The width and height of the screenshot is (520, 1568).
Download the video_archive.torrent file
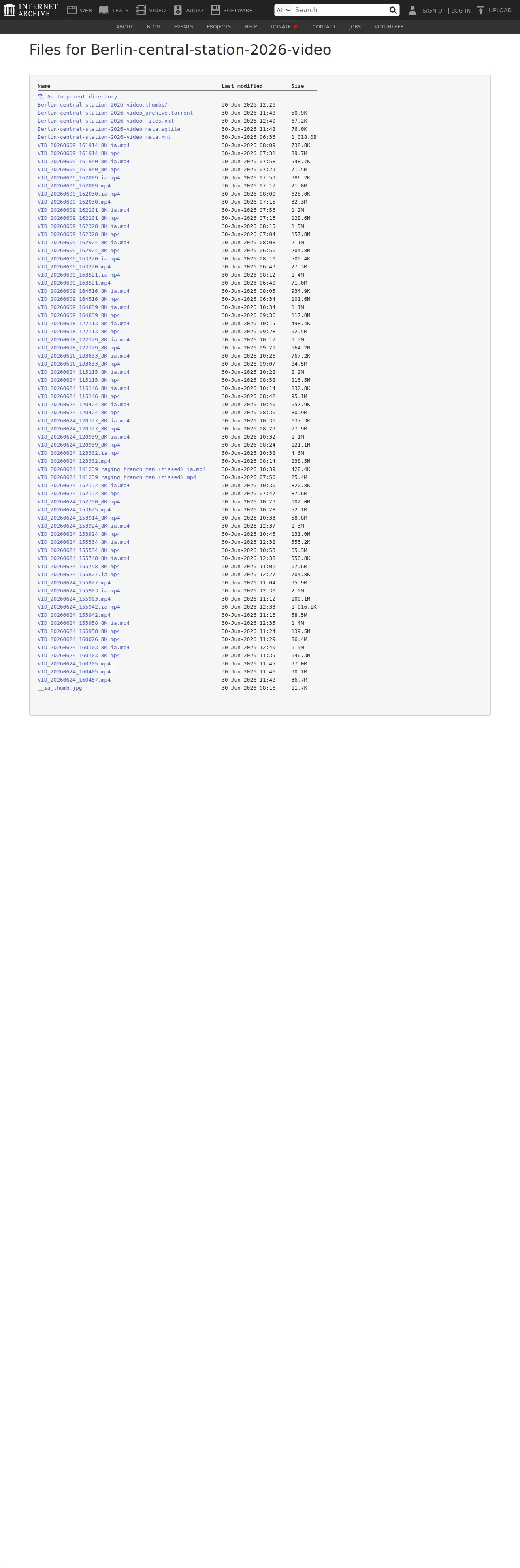tap(115, 113)
